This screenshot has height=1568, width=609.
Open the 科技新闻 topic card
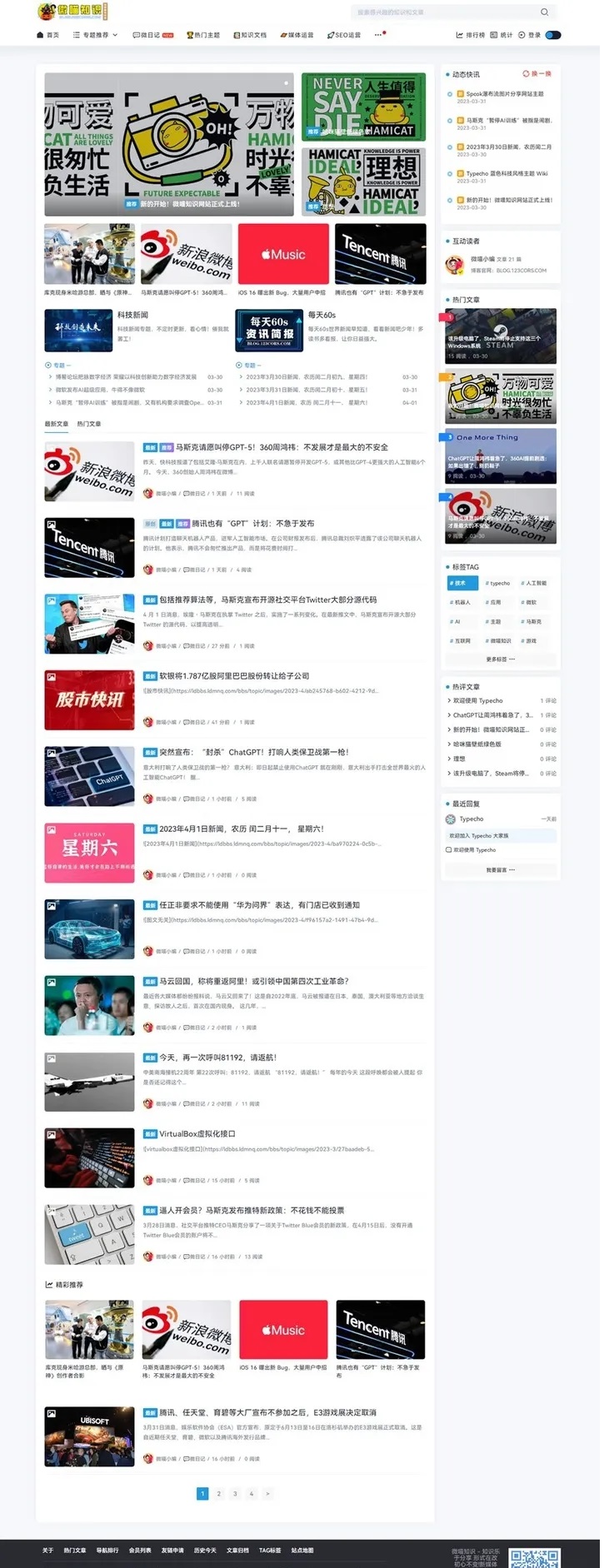[x=132, y=315]
